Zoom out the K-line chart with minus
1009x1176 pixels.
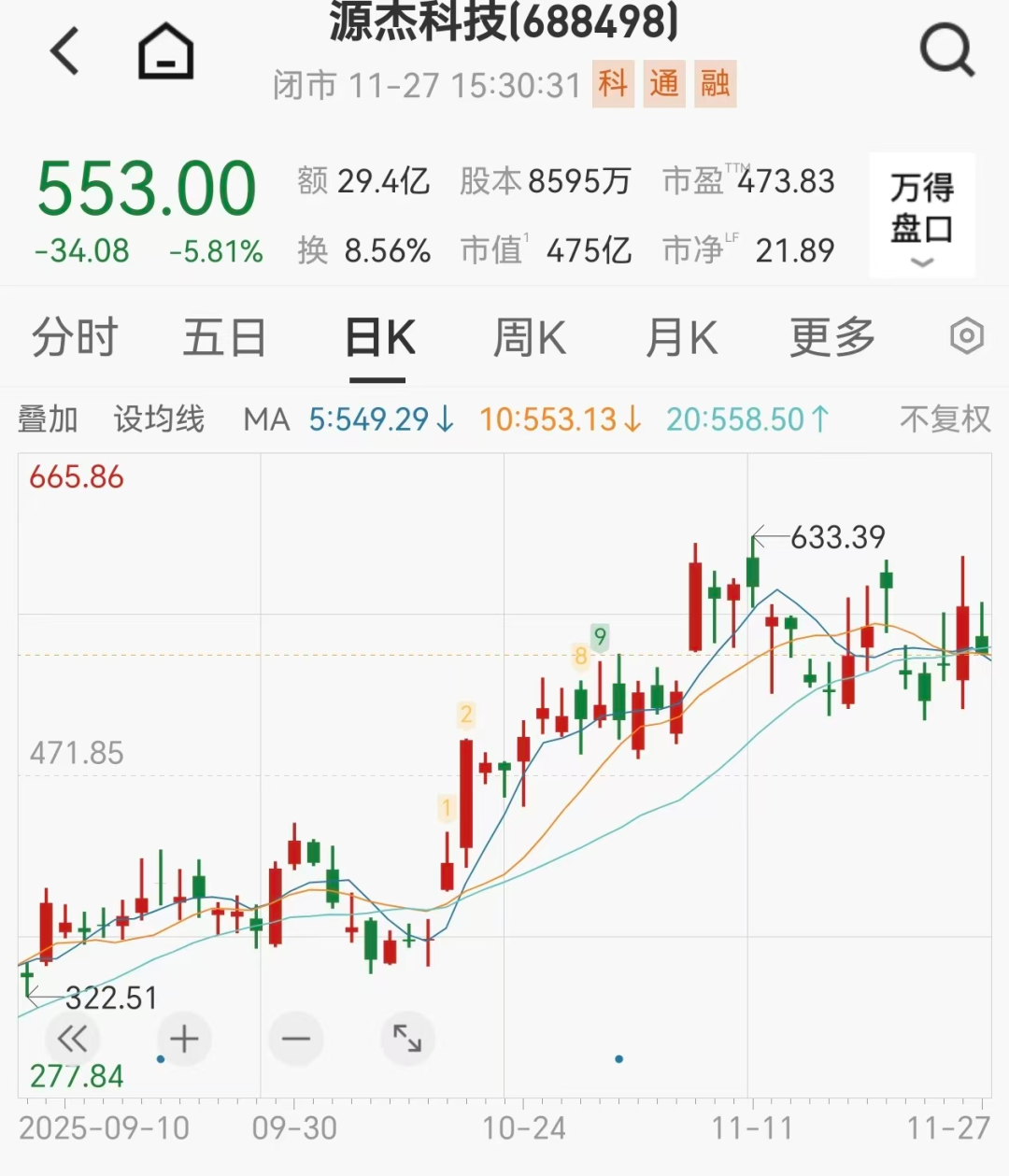(296, 1039)
